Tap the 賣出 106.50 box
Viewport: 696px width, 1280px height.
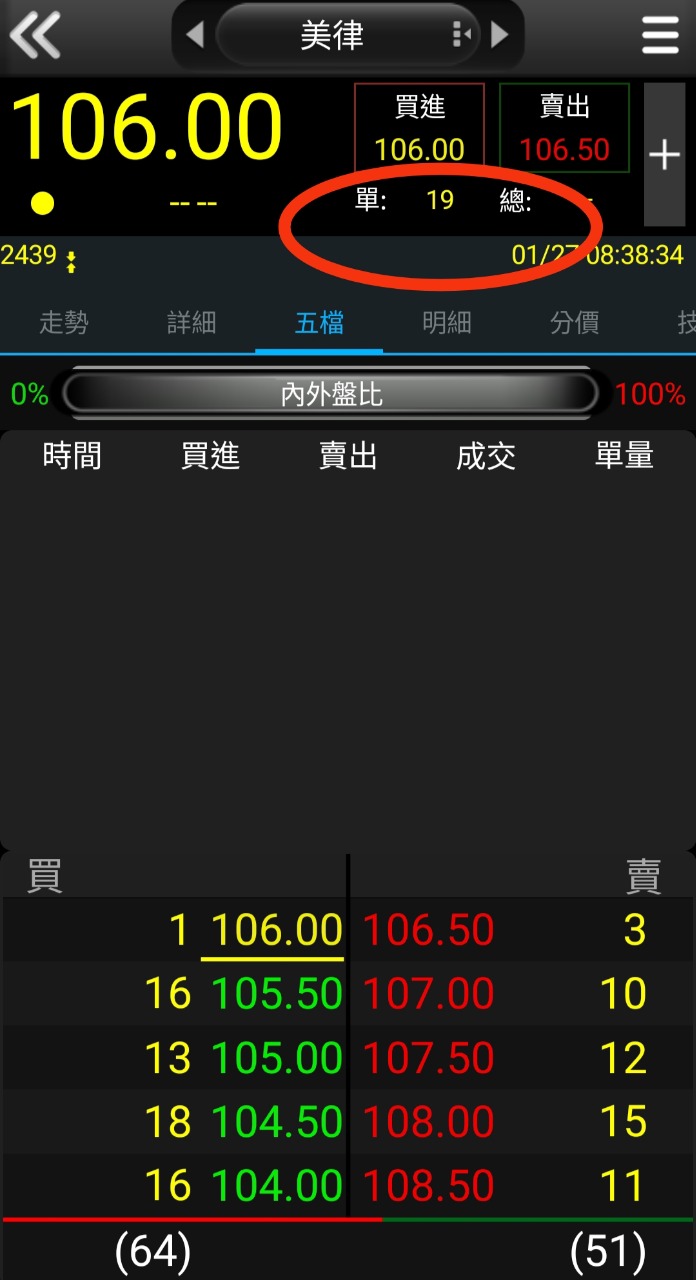coord(564,128)
